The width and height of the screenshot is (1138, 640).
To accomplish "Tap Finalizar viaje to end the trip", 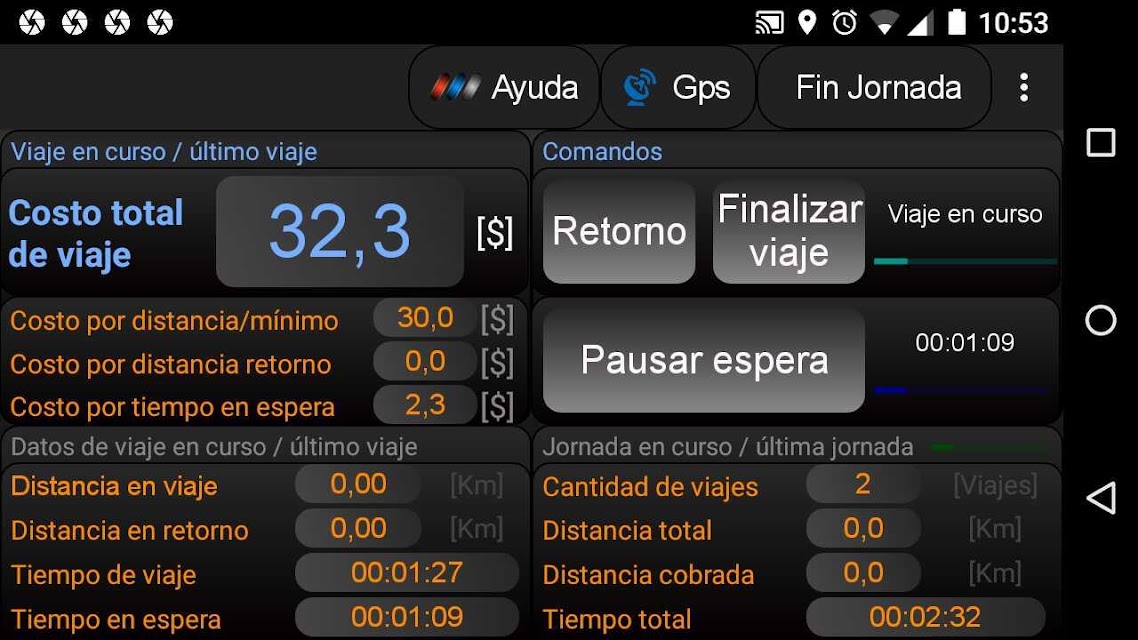I will 789,231.
